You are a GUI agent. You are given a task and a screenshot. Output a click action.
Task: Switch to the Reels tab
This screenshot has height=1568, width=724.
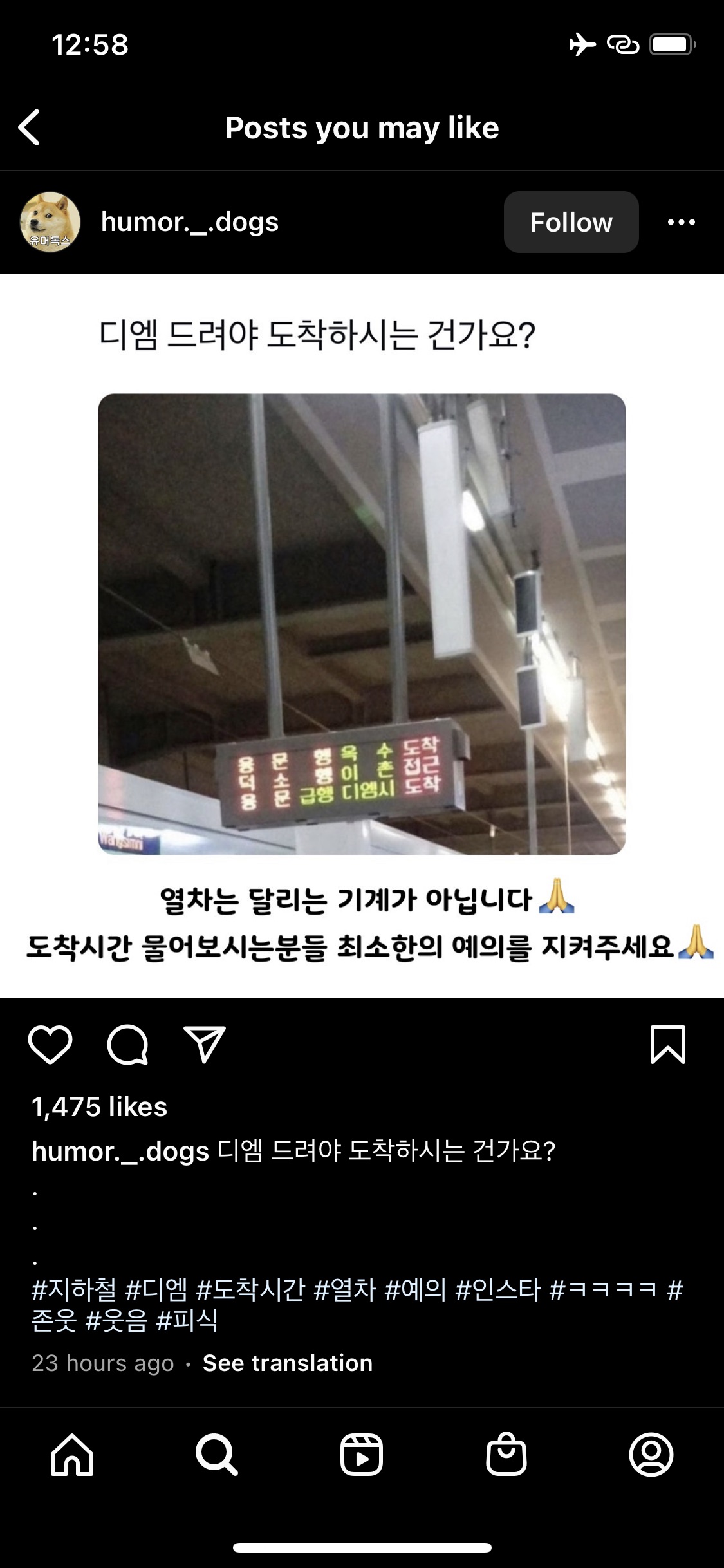point(362,1455)
